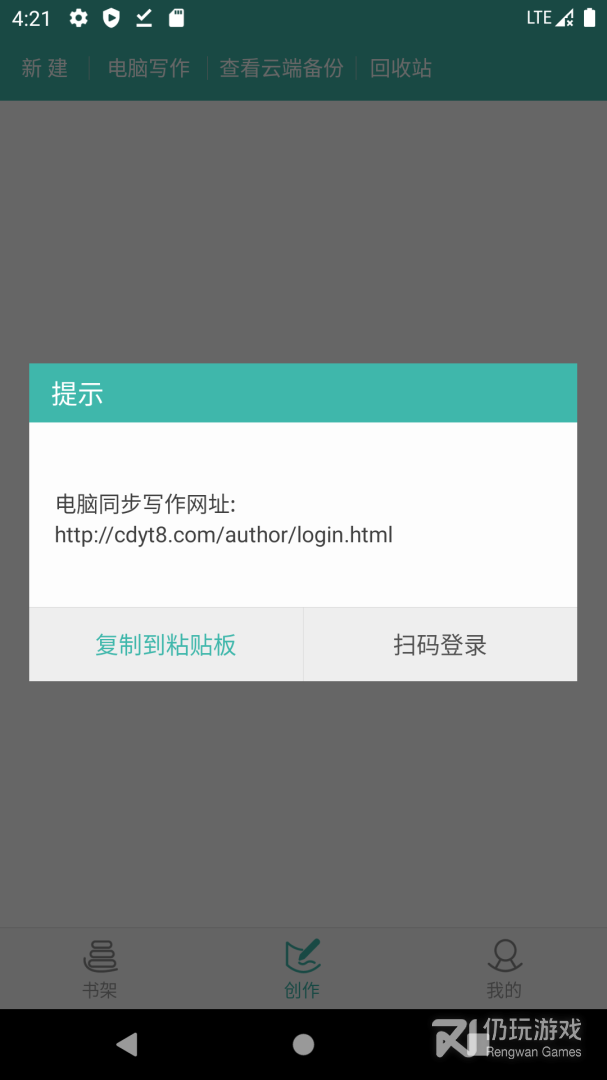Switch to the 书架 tab
Viewport: 607px width, 1080px height.
click(100, 968)
